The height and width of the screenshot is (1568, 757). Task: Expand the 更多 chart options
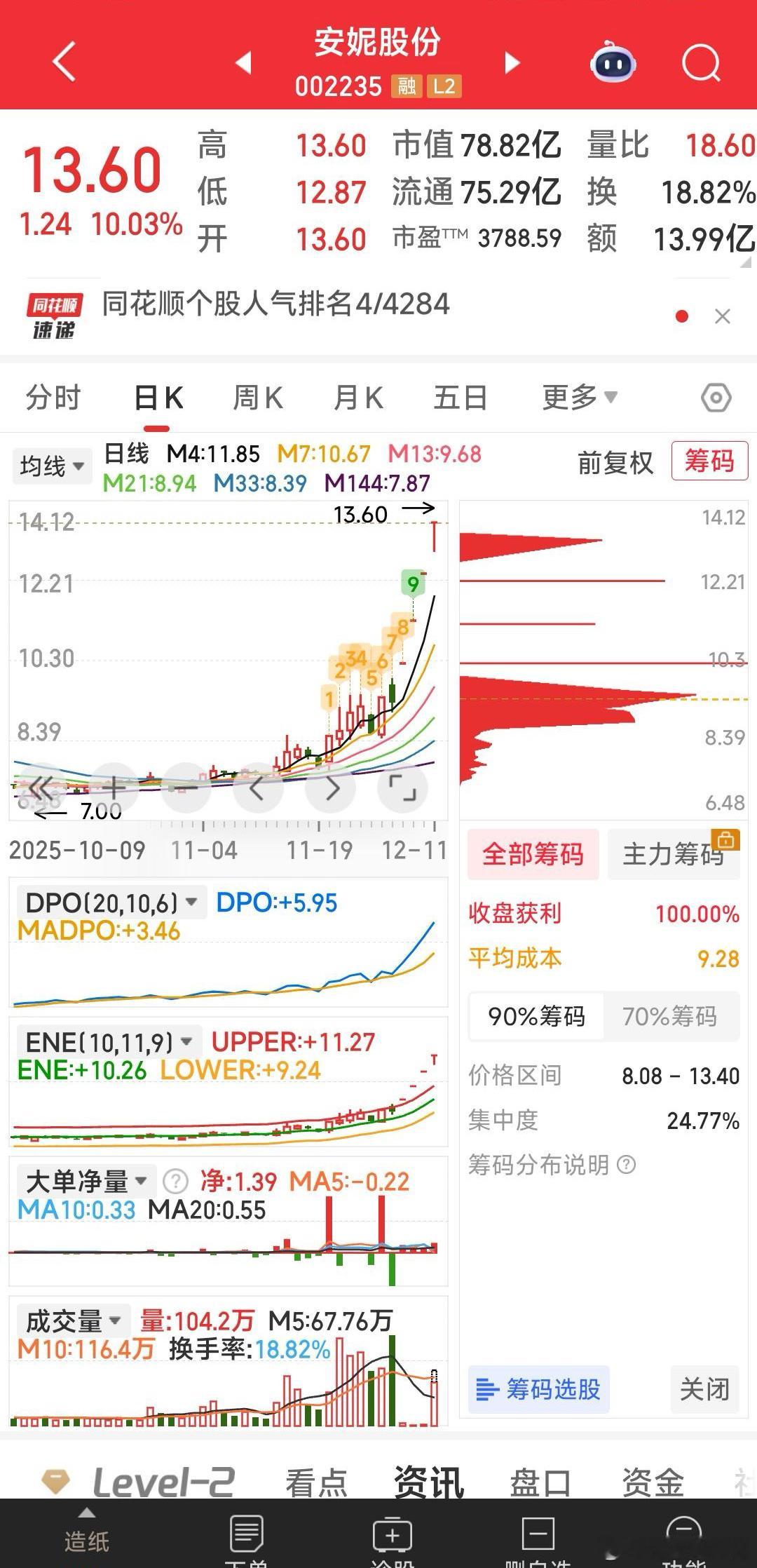[579, 398]
